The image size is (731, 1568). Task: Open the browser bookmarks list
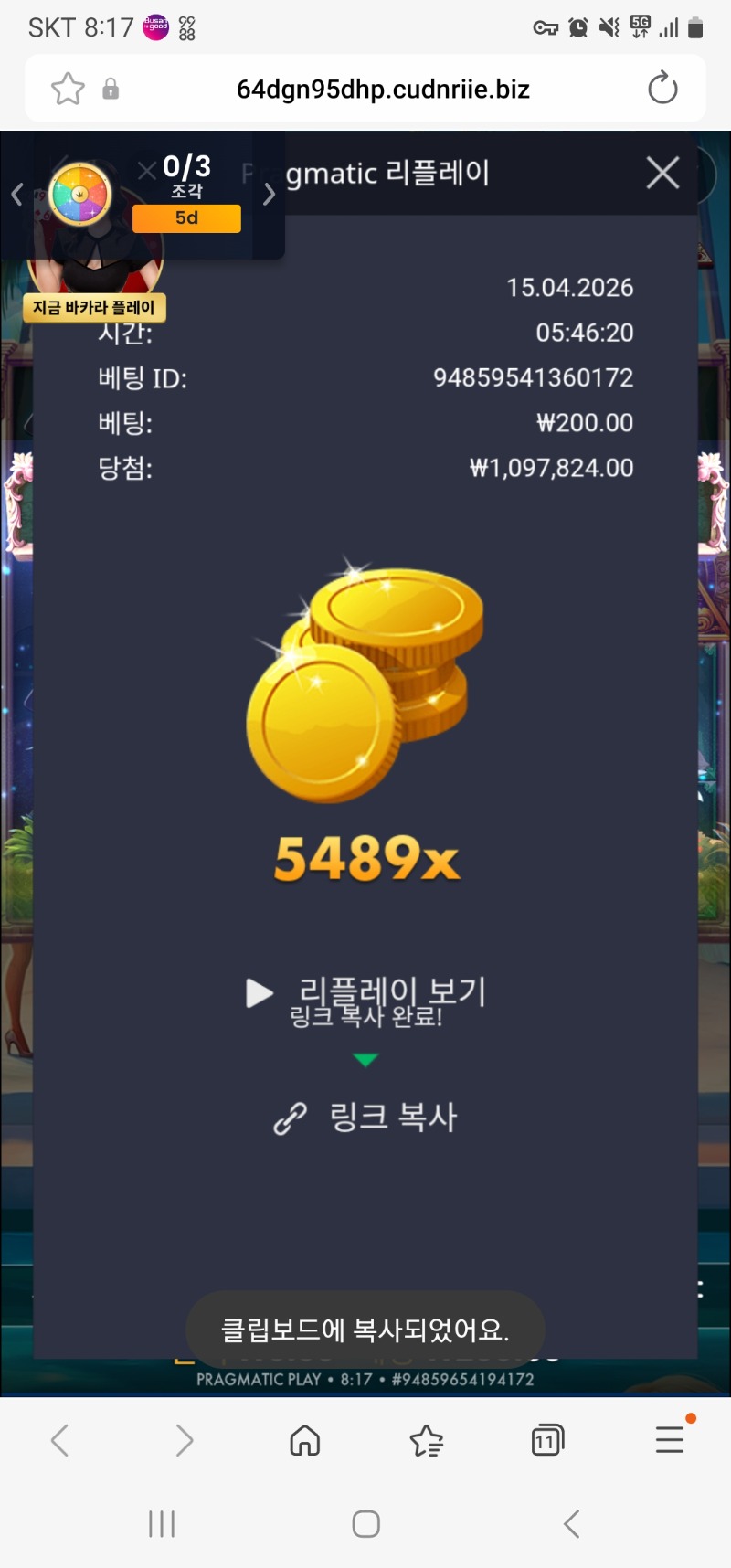(426, 1441)
